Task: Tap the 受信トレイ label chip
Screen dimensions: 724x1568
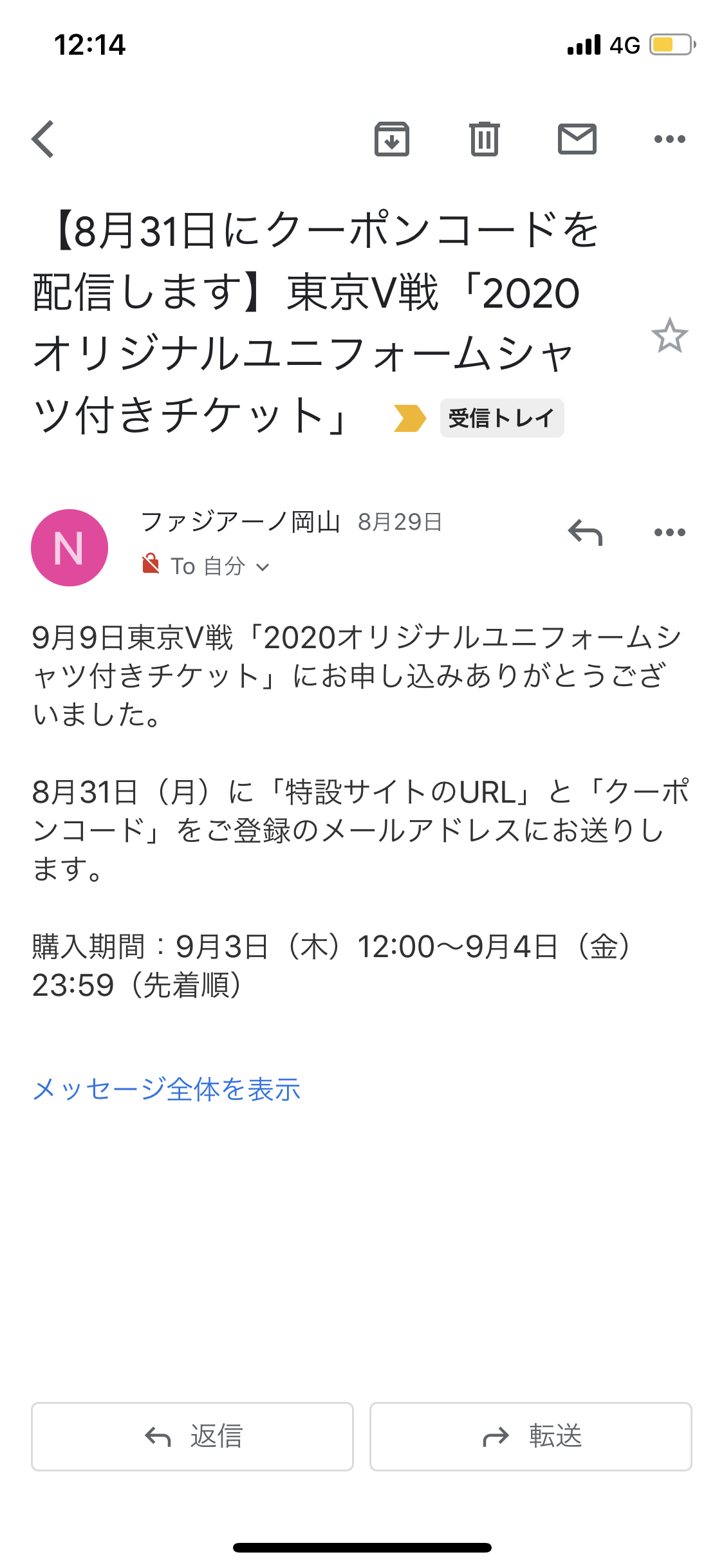Action: pos(501,418)
